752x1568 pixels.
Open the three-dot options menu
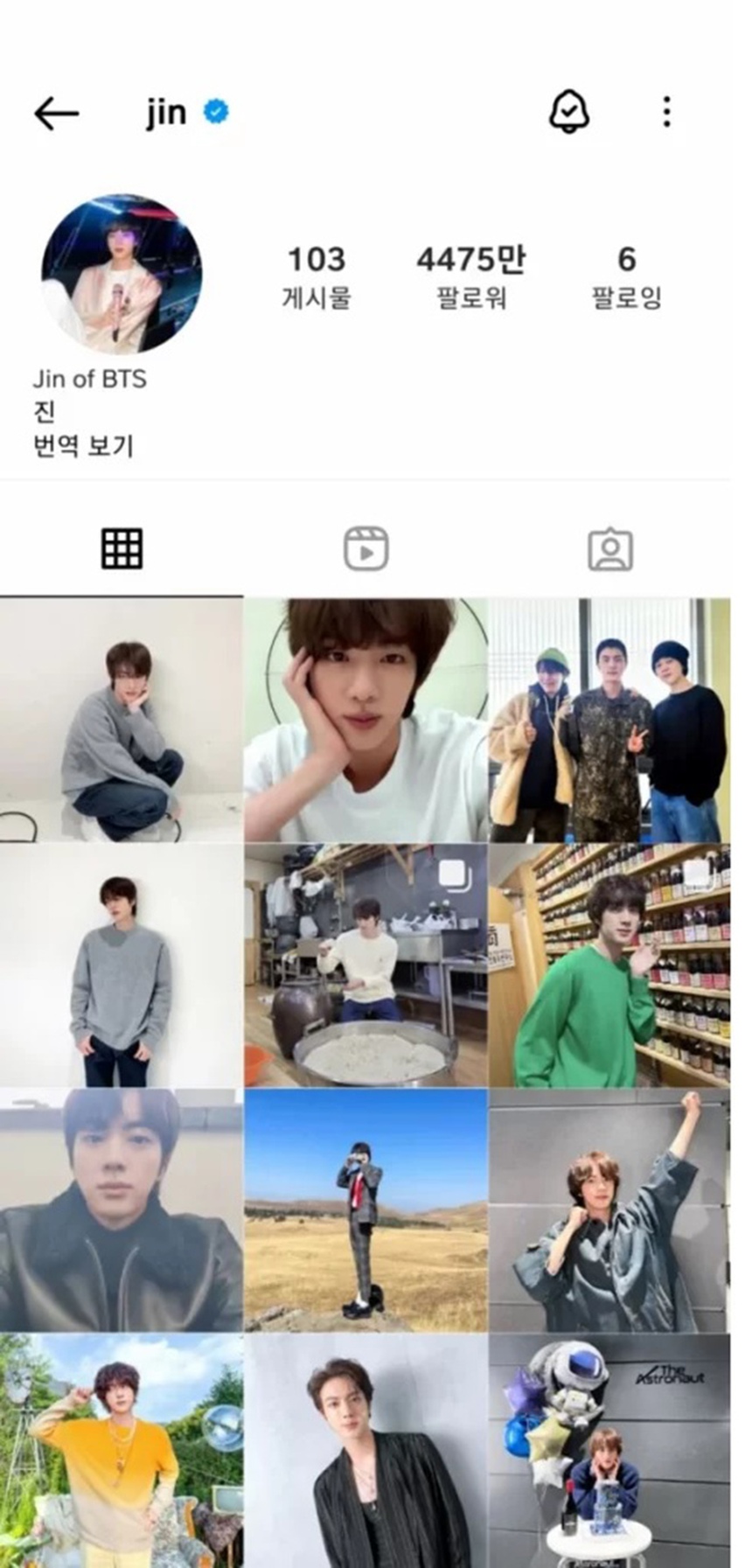coord(668,109)
